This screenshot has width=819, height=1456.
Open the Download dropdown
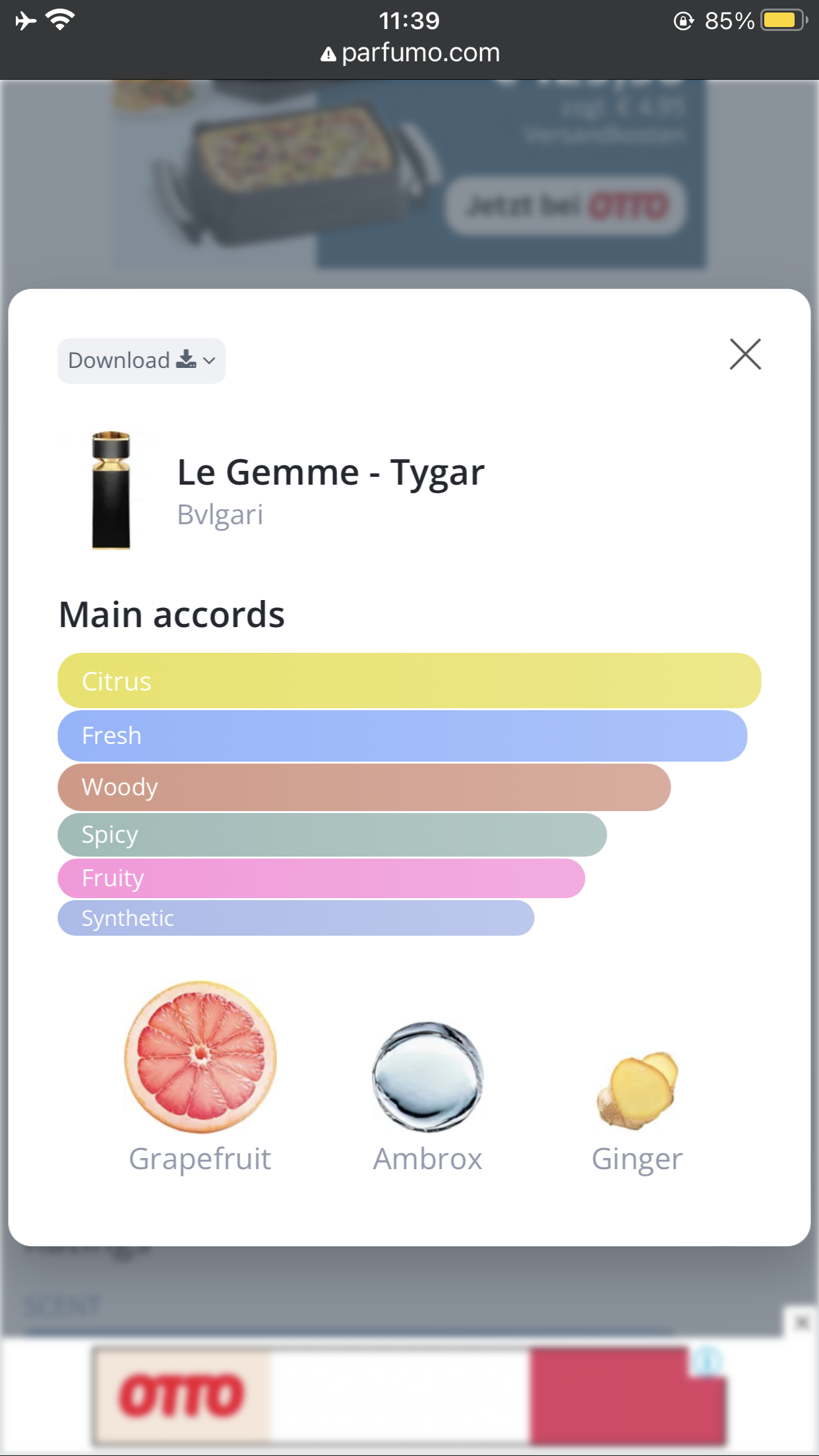point(141,361)
